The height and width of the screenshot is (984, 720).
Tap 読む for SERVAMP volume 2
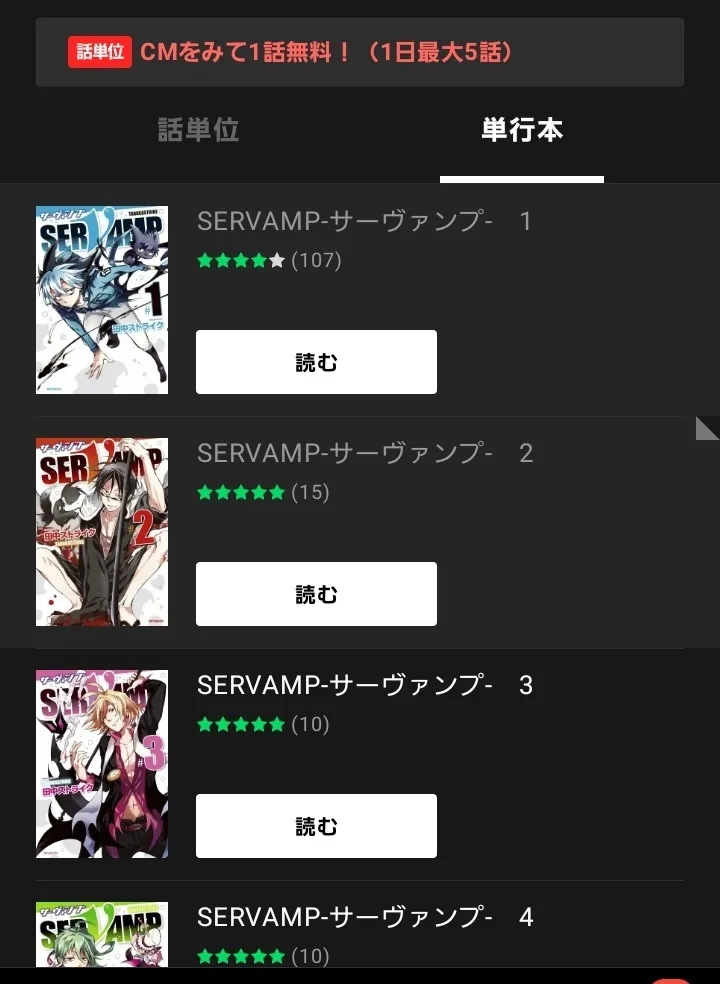pos(316,594)
